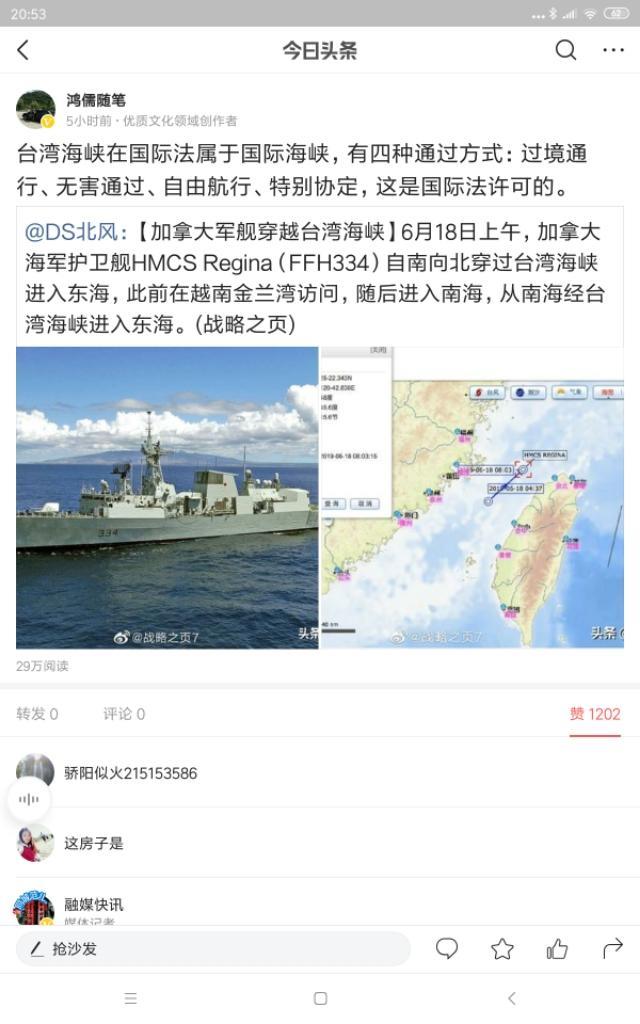The width and height of the screenshot is (640, 1024).
Task: Tap the floating audio playback button
Action: 30,799
